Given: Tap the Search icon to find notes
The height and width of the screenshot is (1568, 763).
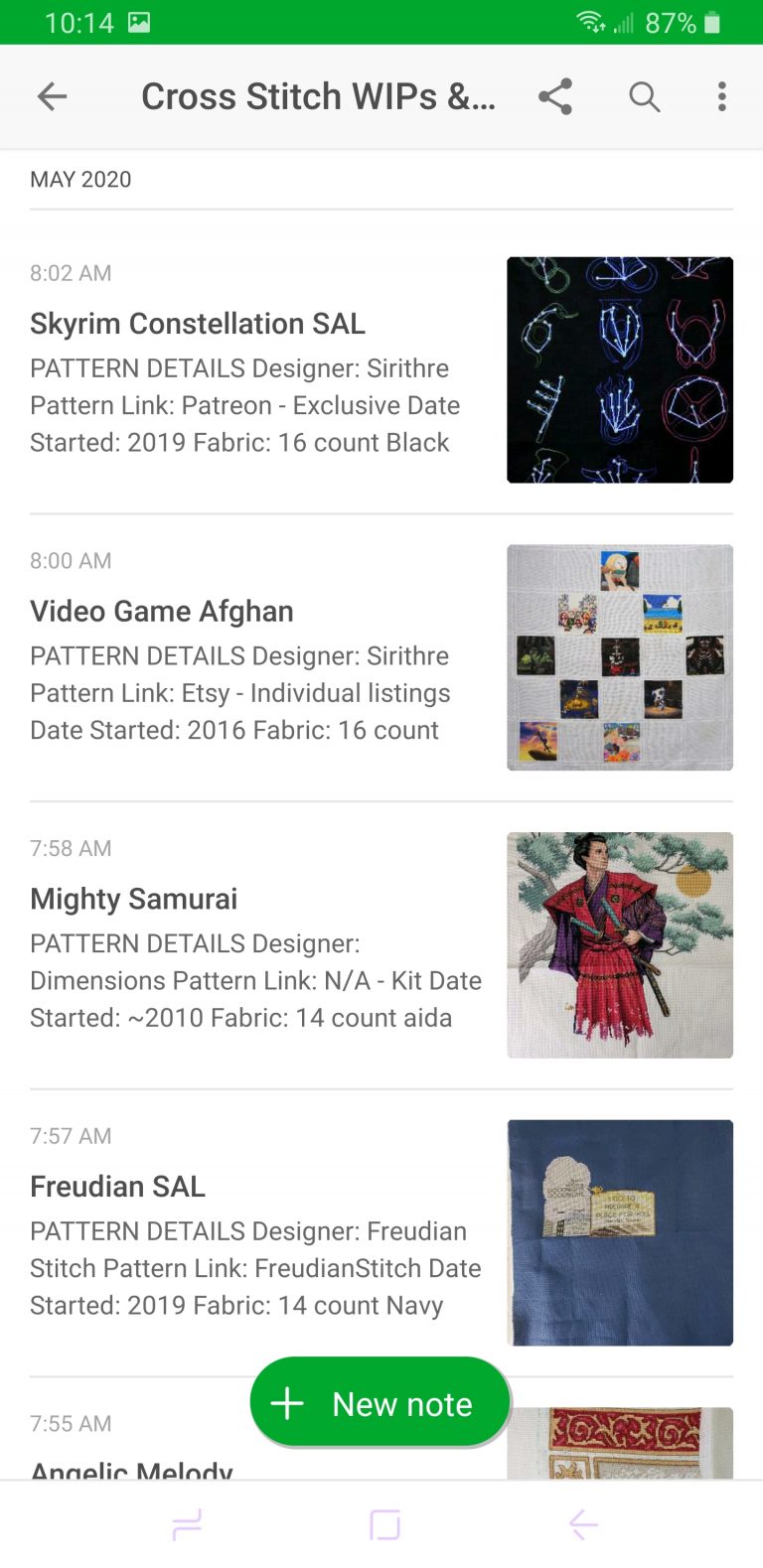Looking at the screenshot, I should pyautogui.click(x=644, y=96).
